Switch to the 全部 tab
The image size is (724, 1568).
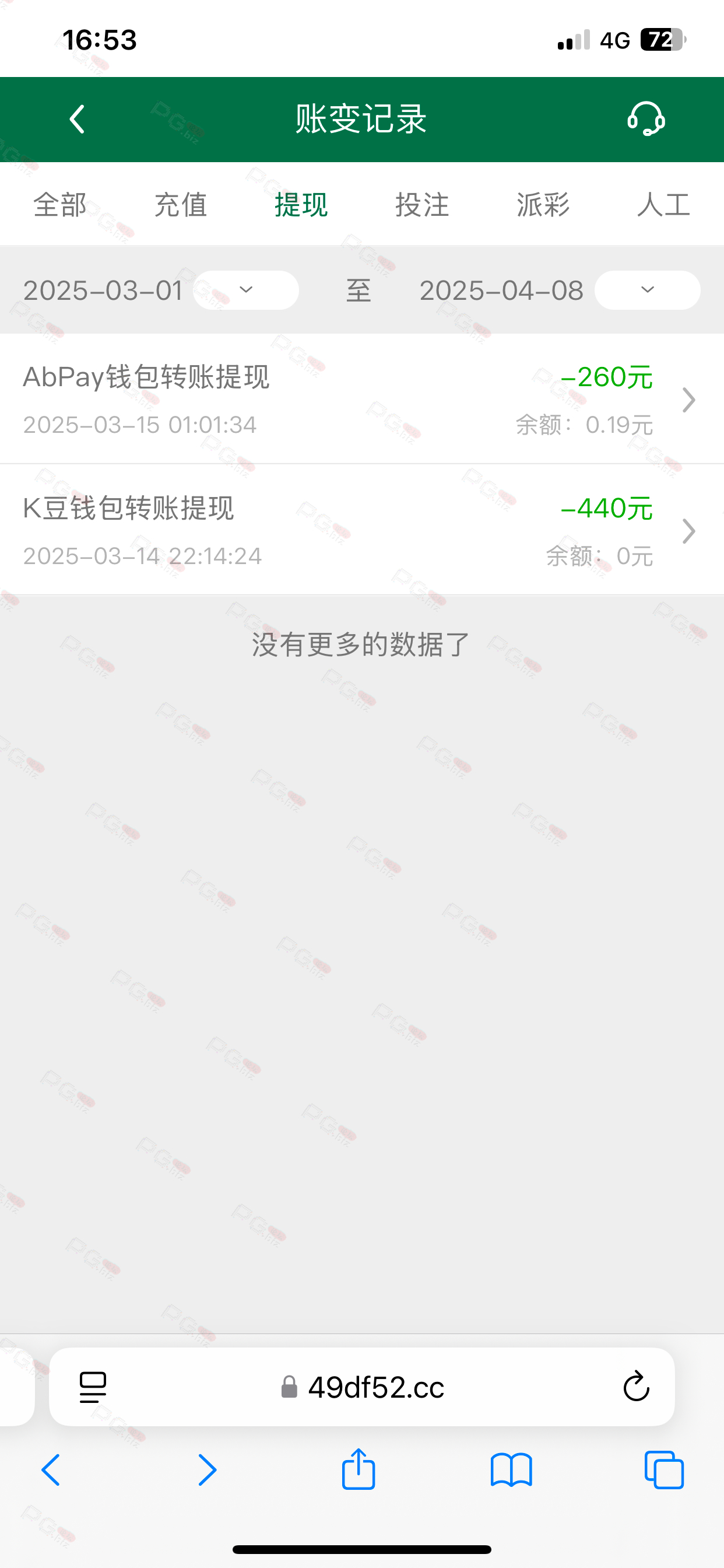click(x=59, y=205)
